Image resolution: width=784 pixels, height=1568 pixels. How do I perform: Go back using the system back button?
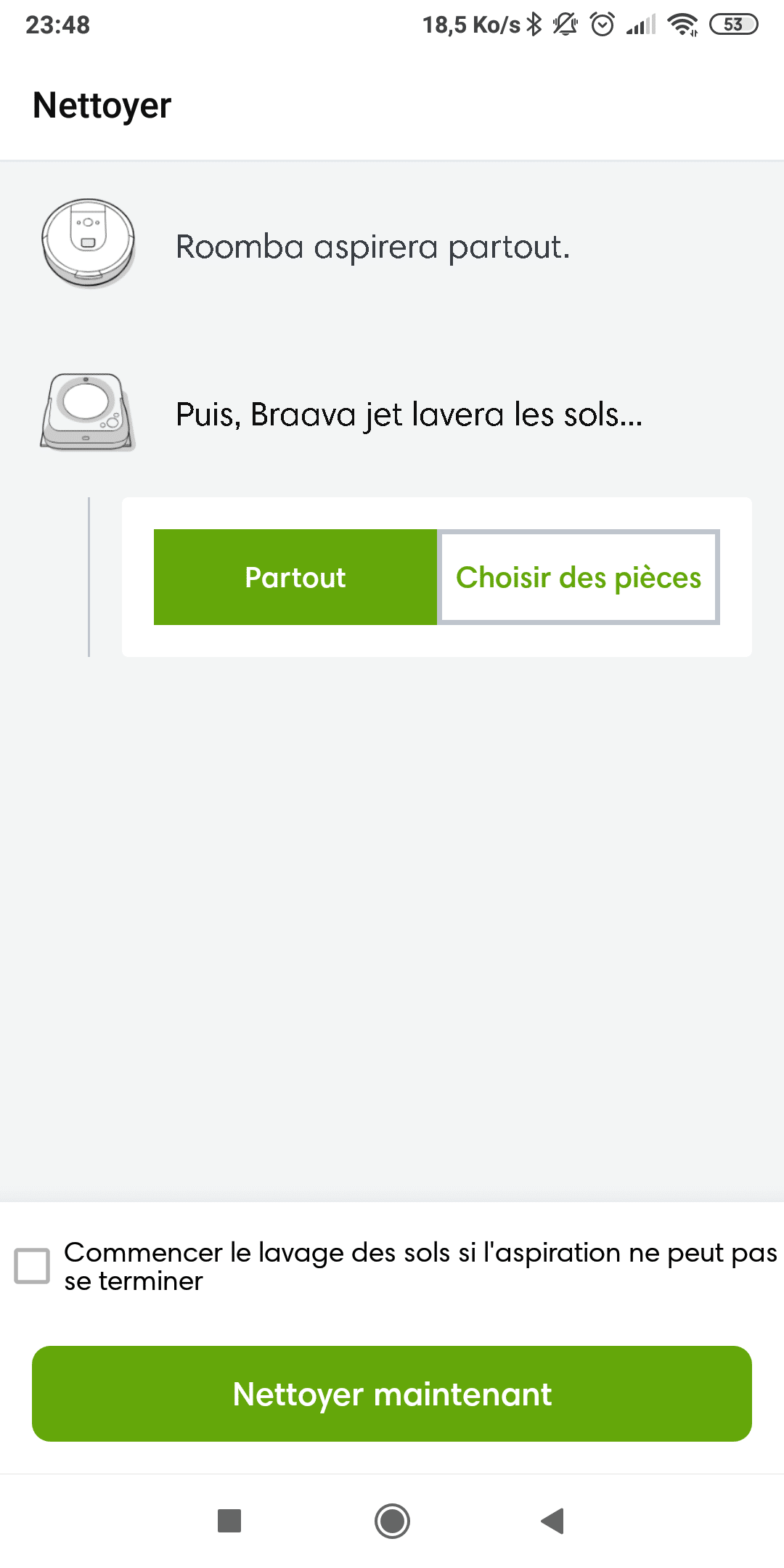point(553,1521)
